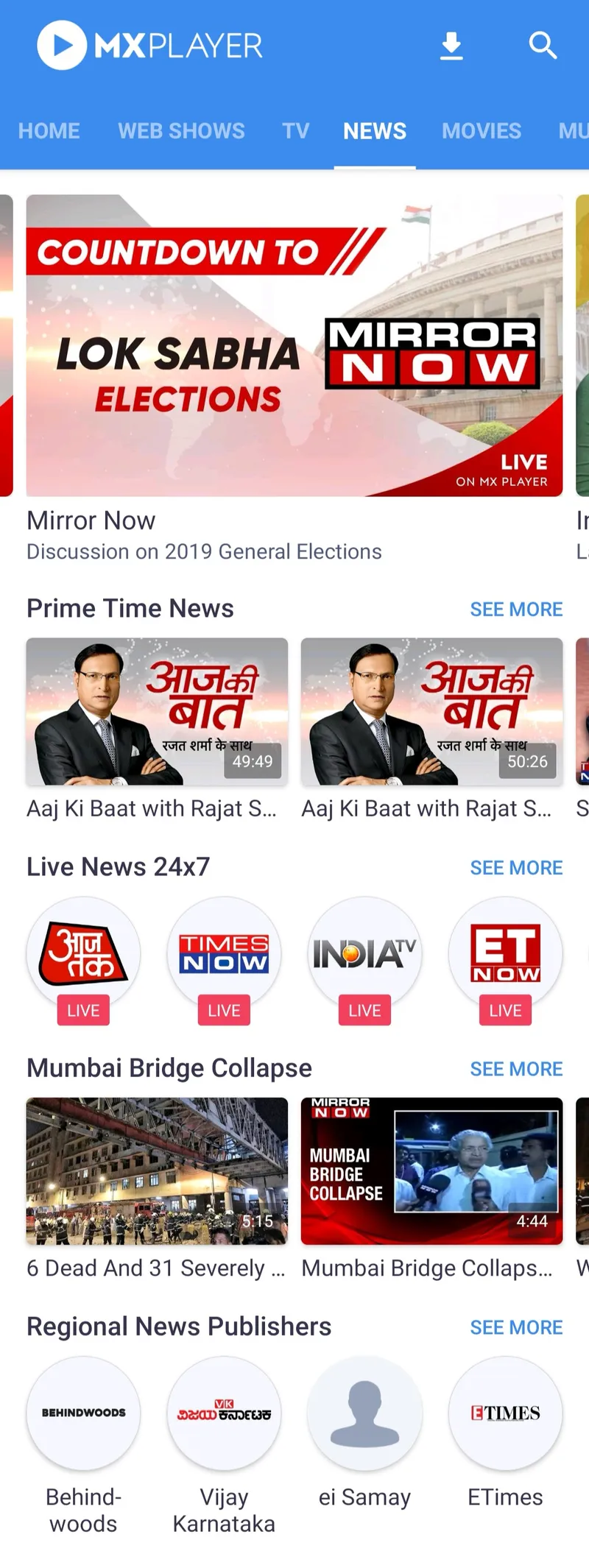The height and width of the screenshot is (1568, 589).
Task: Play the 6 Dead And 31 Severely video
Action: 157,1171
